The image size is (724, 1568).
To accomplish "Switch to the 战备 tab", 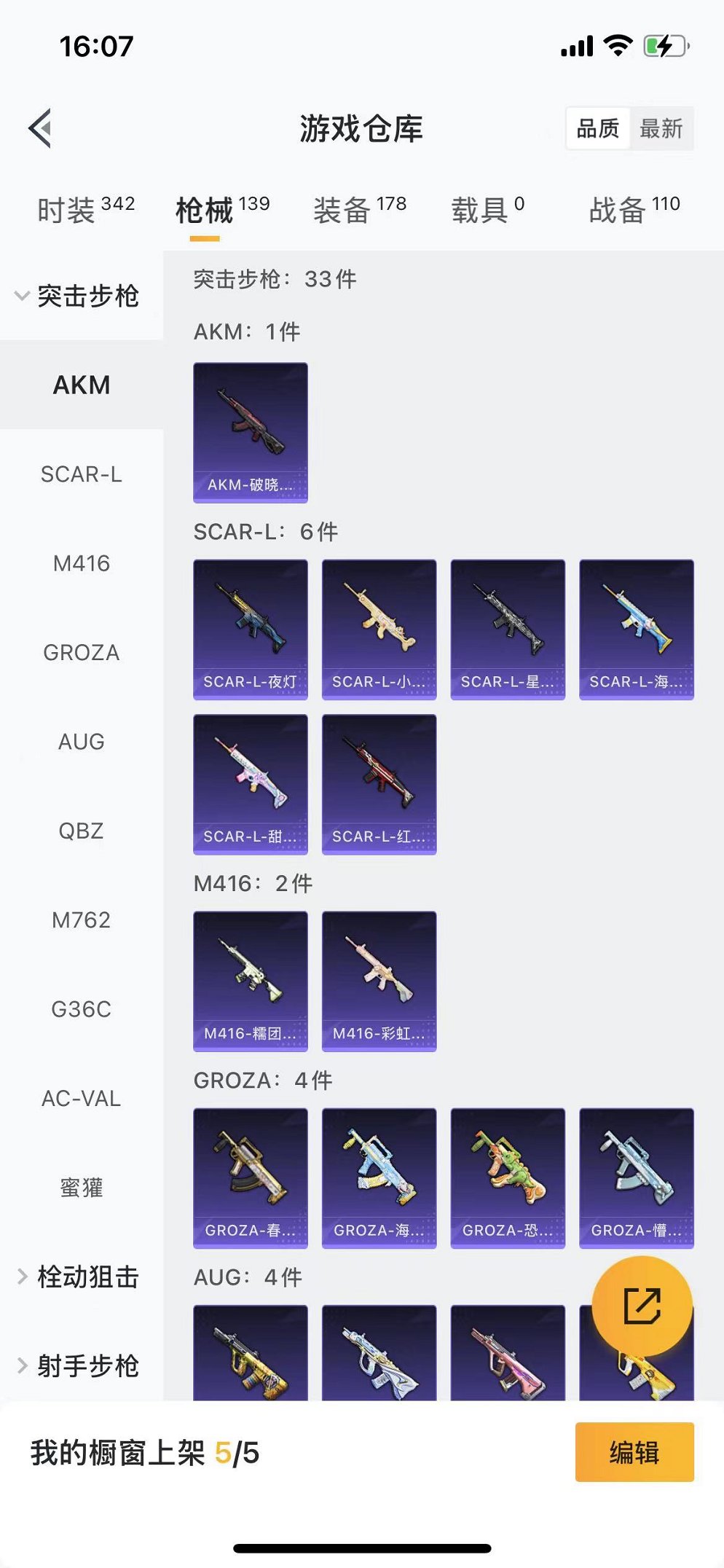I will pos(634,210).
